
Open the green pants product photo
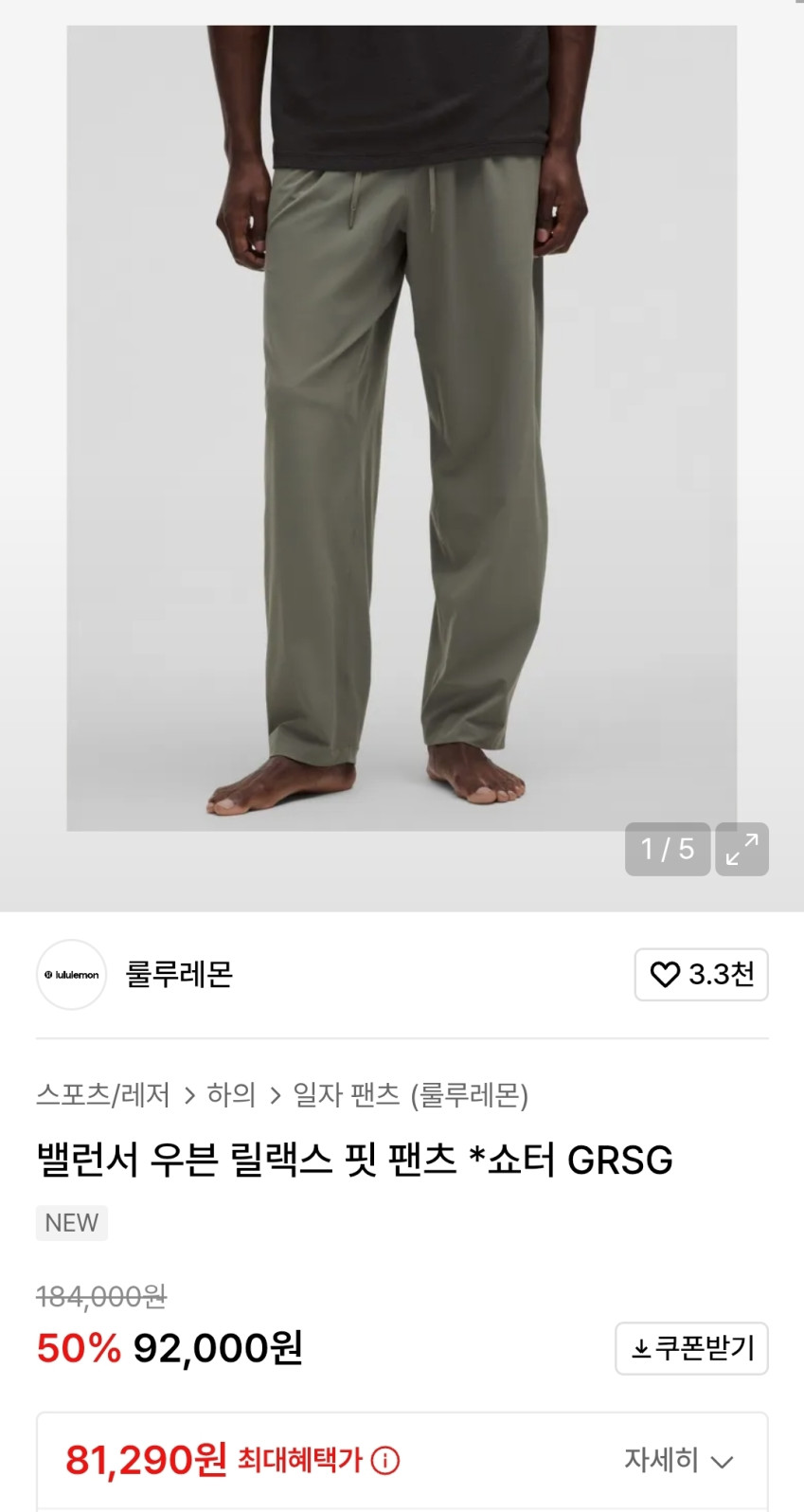point(402,428)
